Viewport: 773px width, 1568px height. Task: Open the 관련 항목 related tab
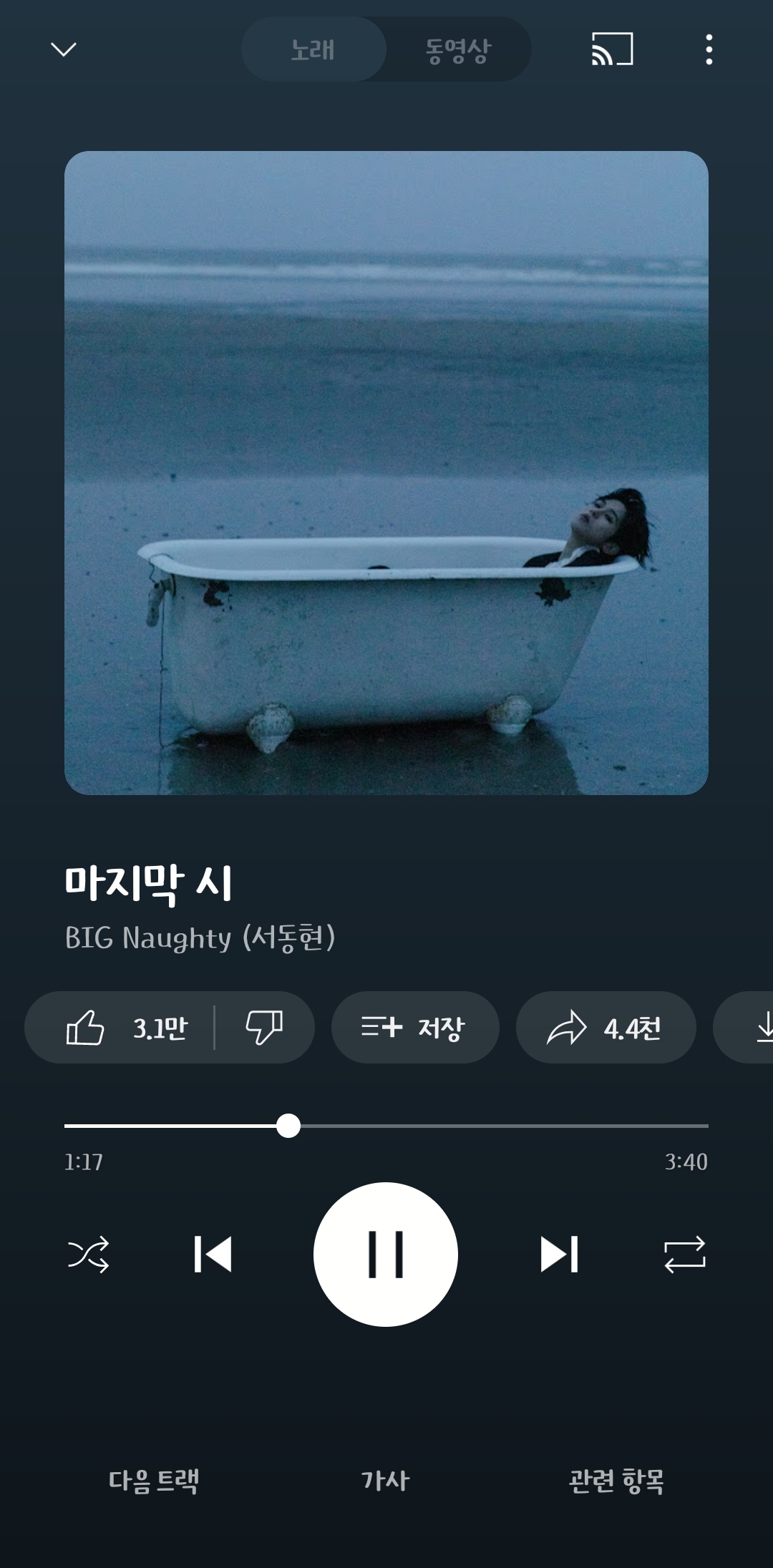tap(616, 1481)
